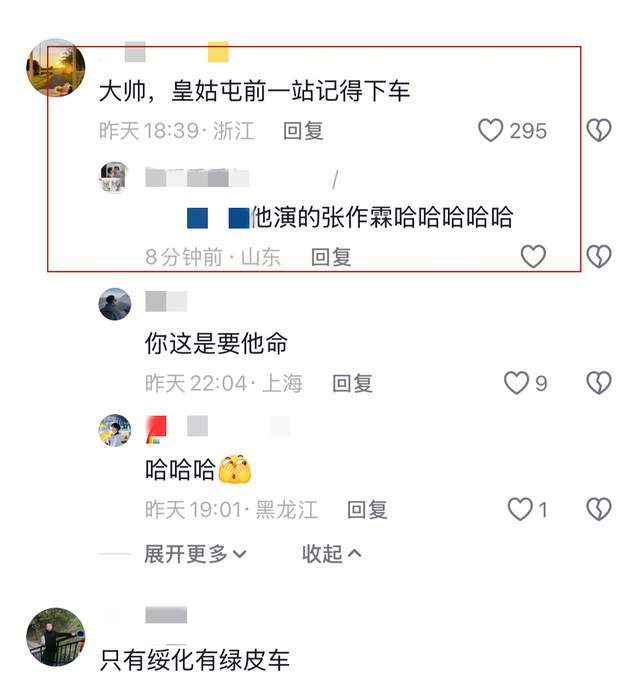Like the 哈哈哈 comment from 黑龙江
Image resolution: width=640 pixels, height=683 pixels.
pos(520,509)
